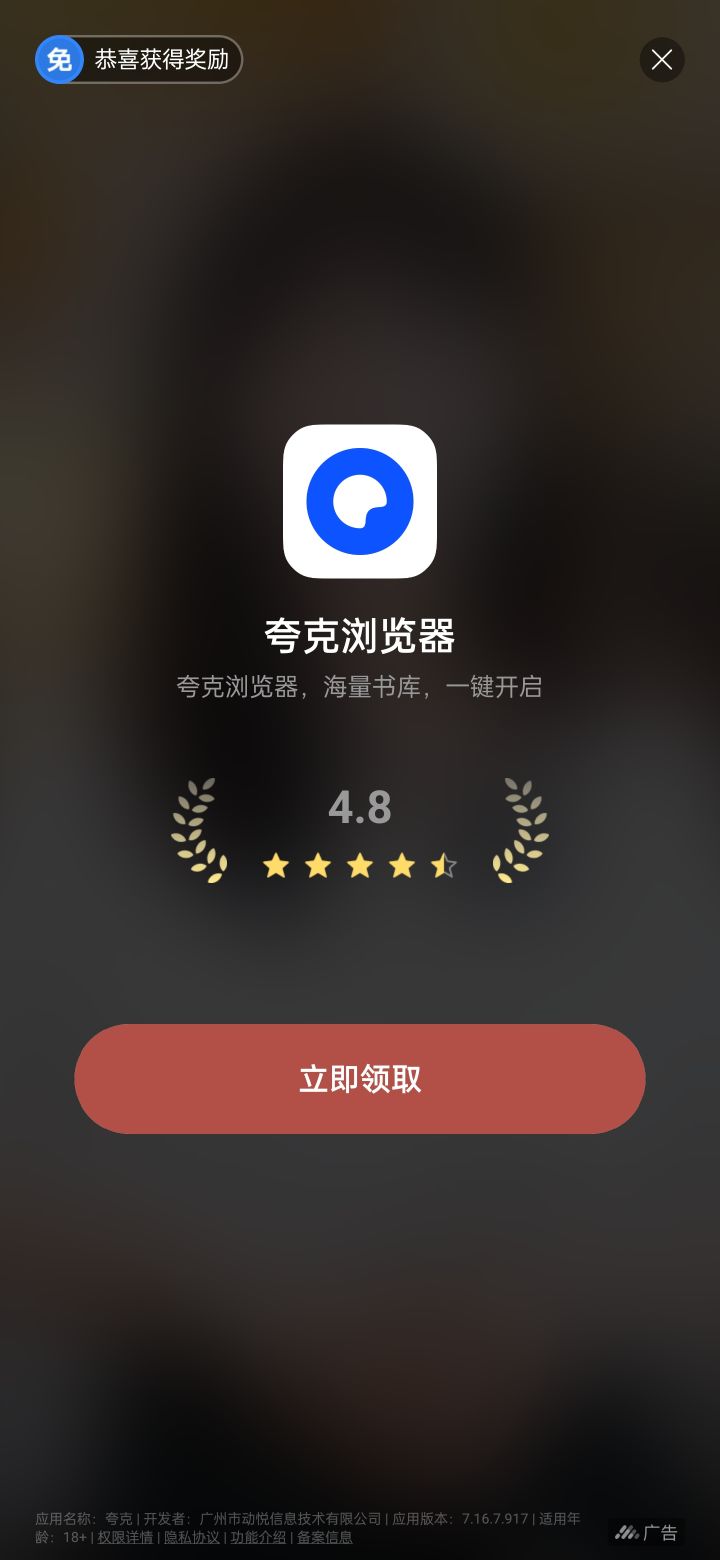The image size is (720, 1560).
Task: Select the first rating star
Action: click(x=277, y=866)
